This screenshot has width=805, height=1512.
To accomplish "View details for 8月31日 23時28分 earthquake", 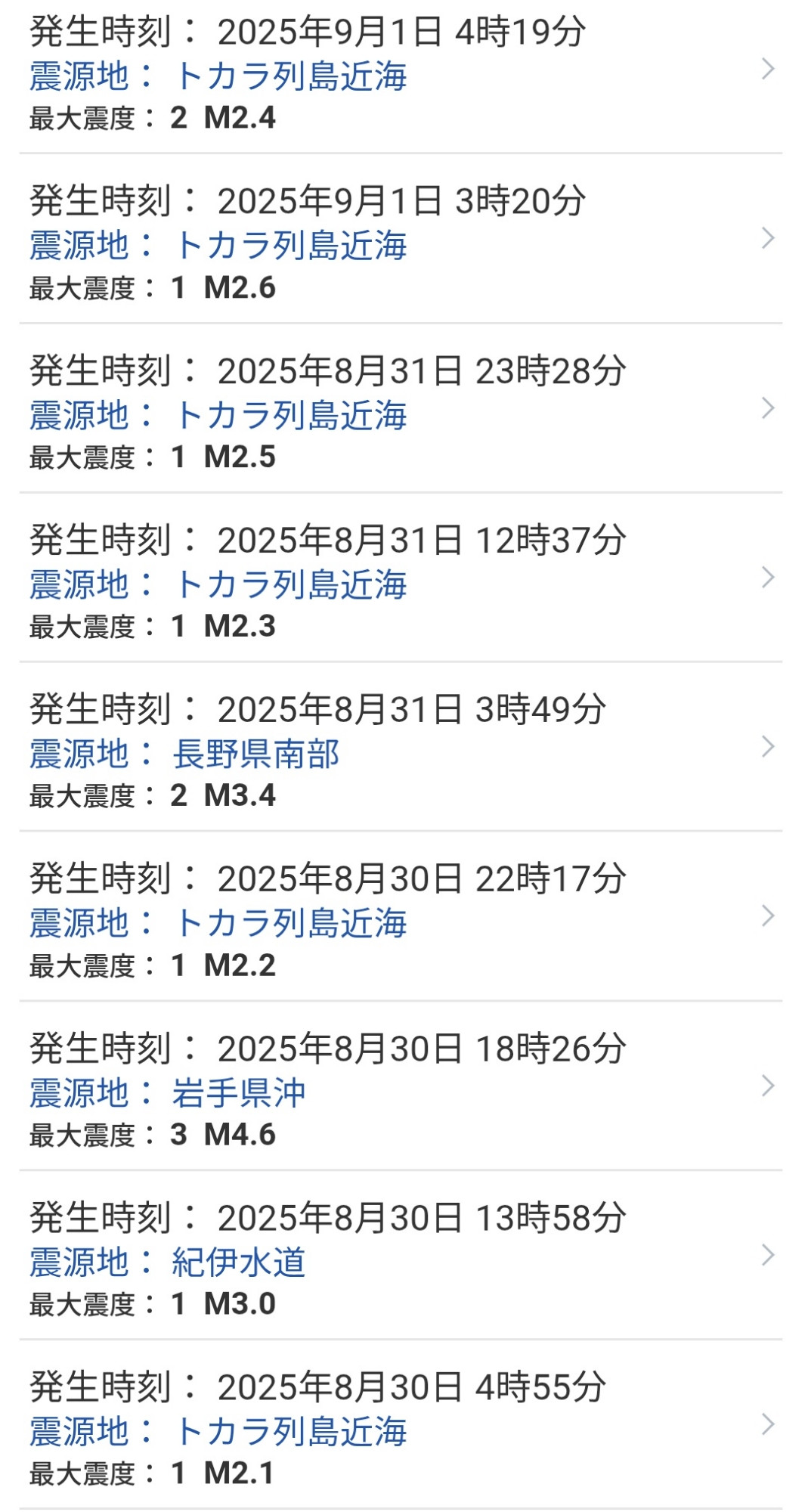I will pos(401,408).
